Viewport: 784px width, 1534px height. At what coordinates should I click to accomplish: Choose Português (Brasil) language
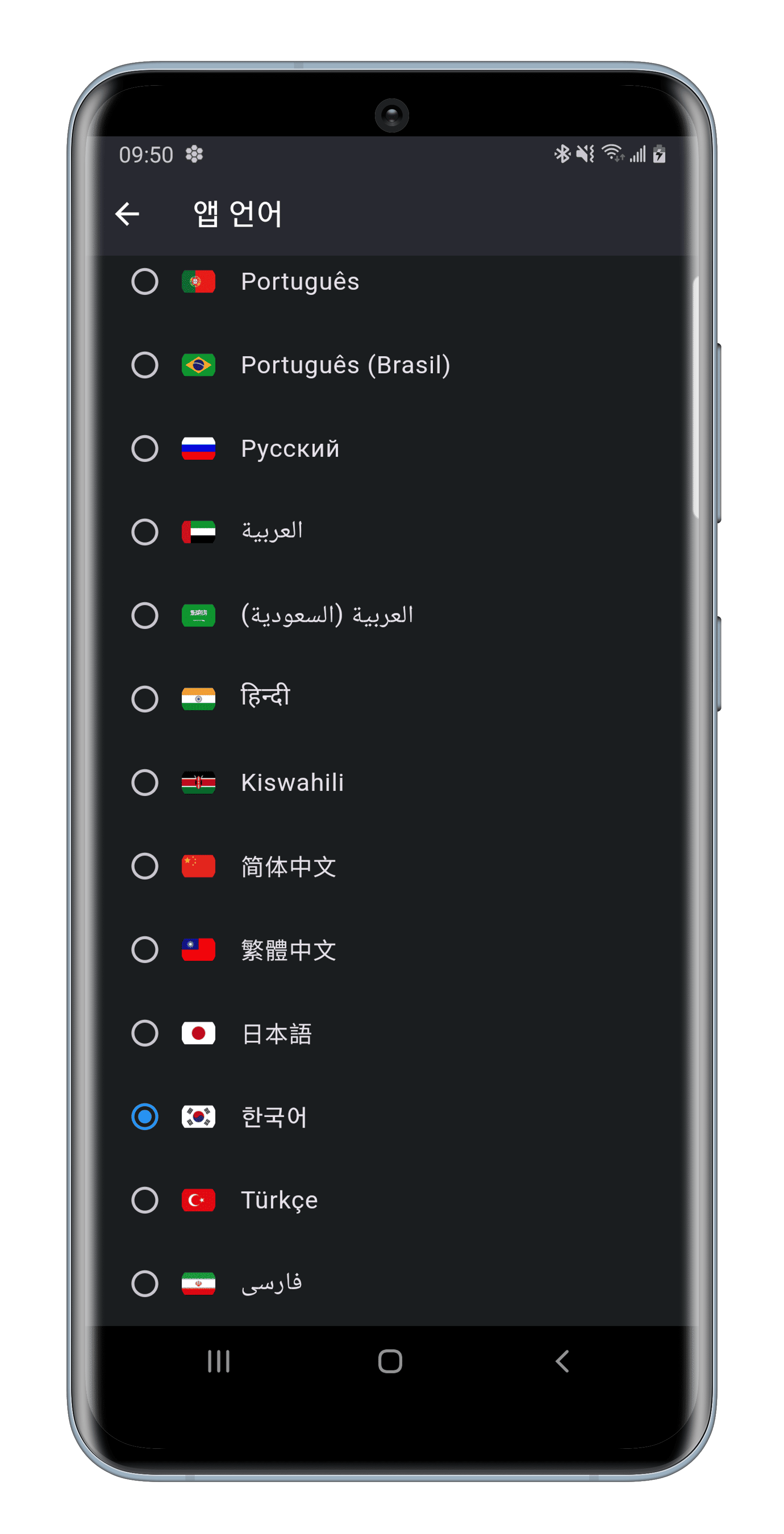coord(144,365)
